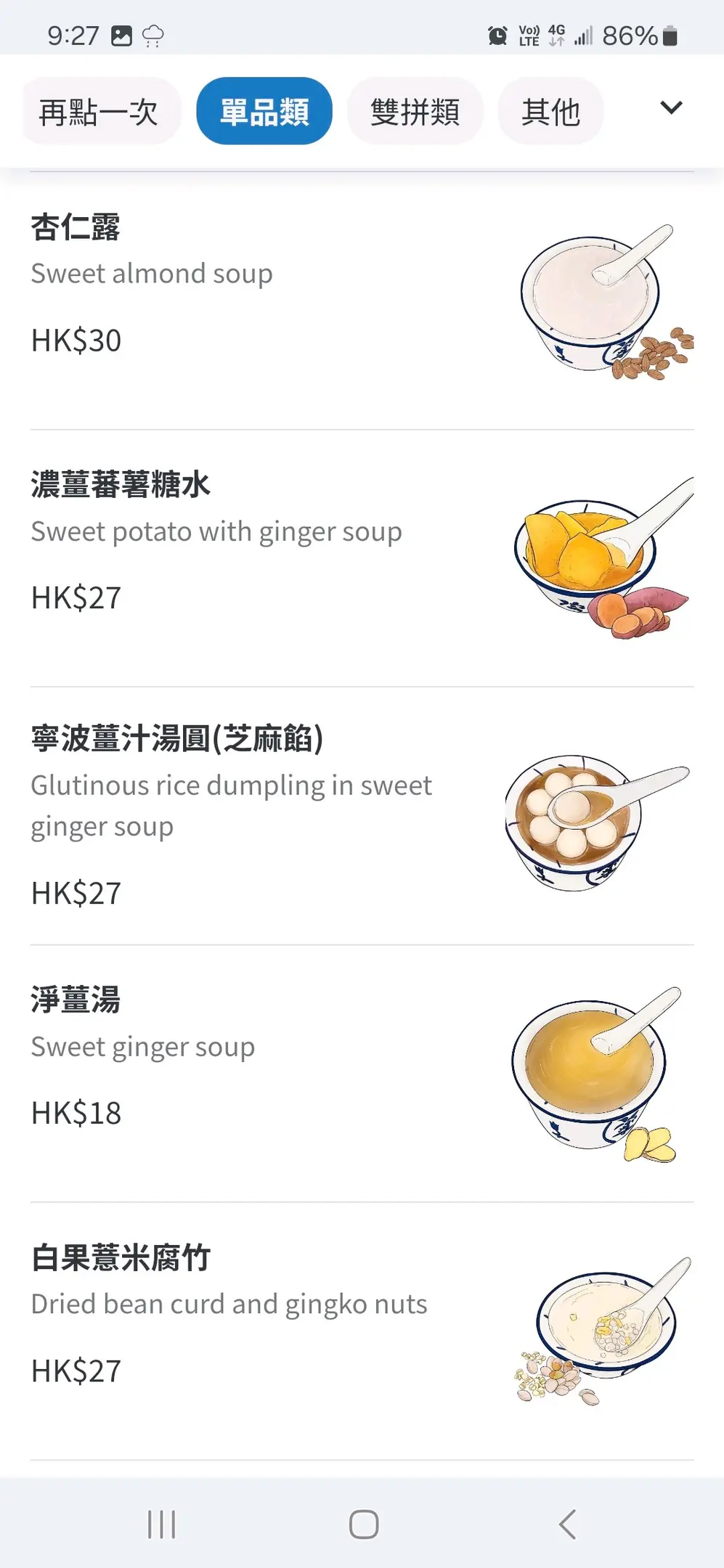The image size is (724, 1568).
Task: Open the recent apps overview
Action: (x=161, y=1524)
